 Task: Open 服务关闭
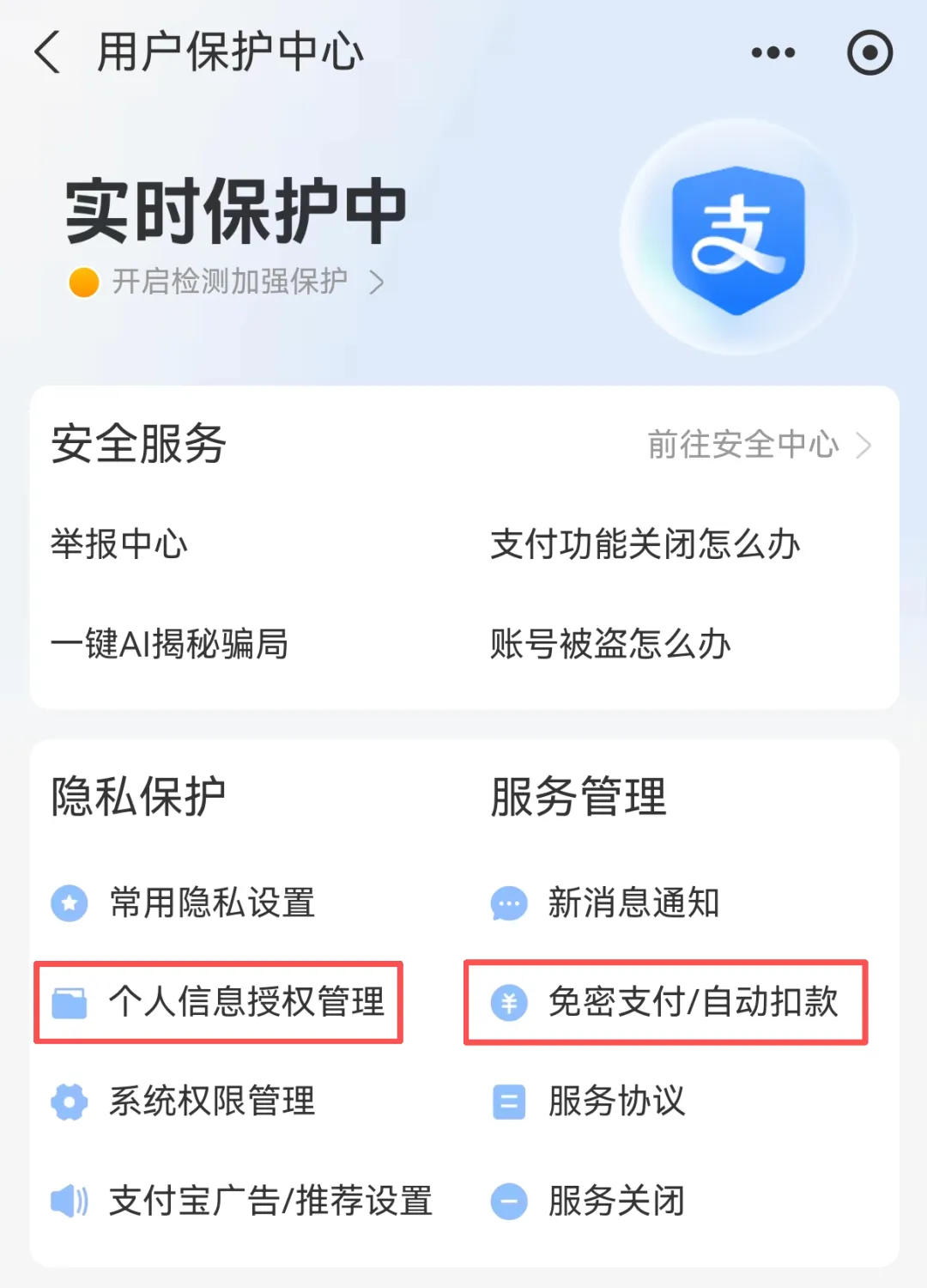tap(615, 1201)
